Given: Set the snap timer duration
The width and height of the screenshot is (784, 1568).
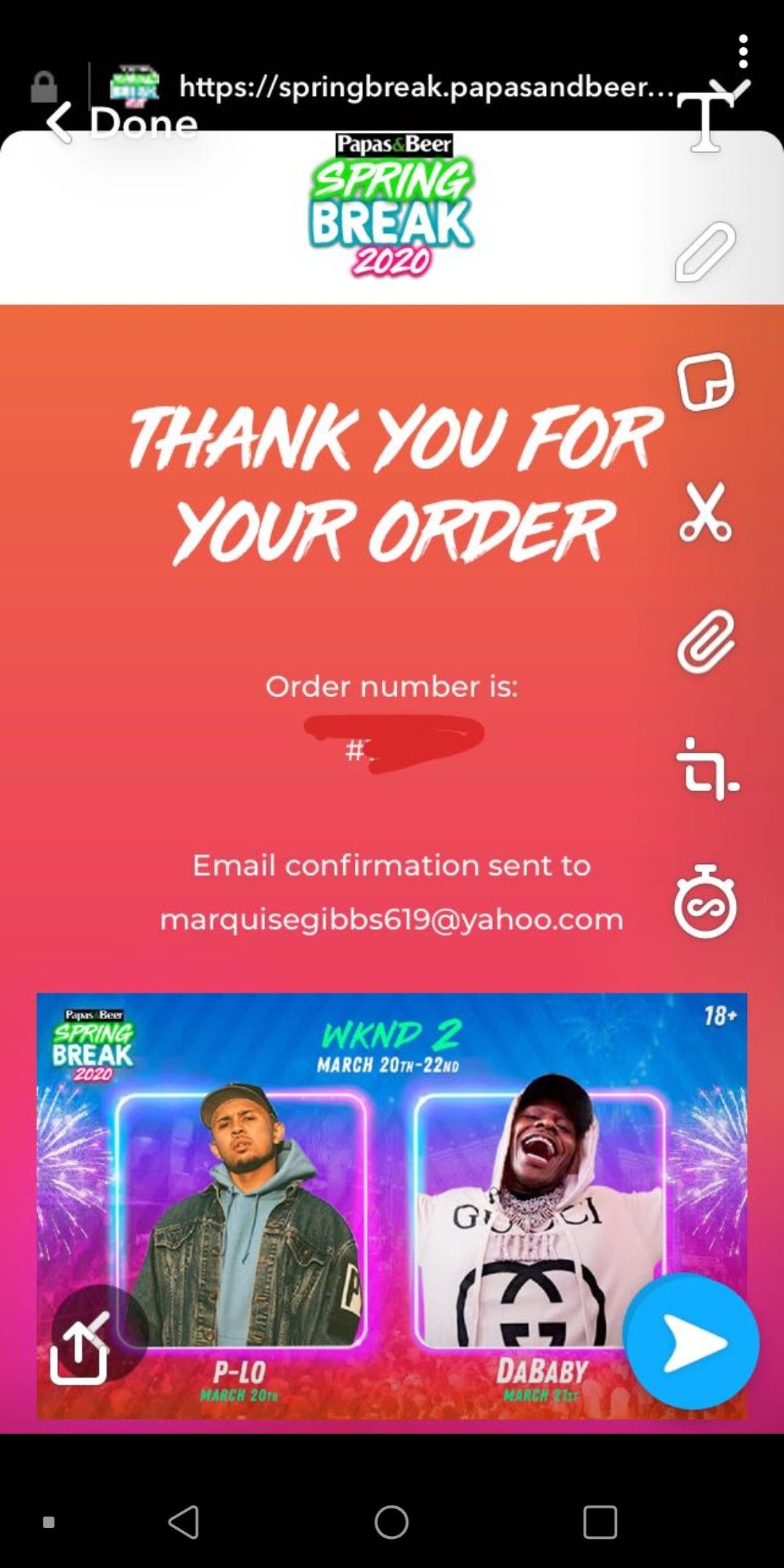Looking at the screenshot, I should 705,902.
